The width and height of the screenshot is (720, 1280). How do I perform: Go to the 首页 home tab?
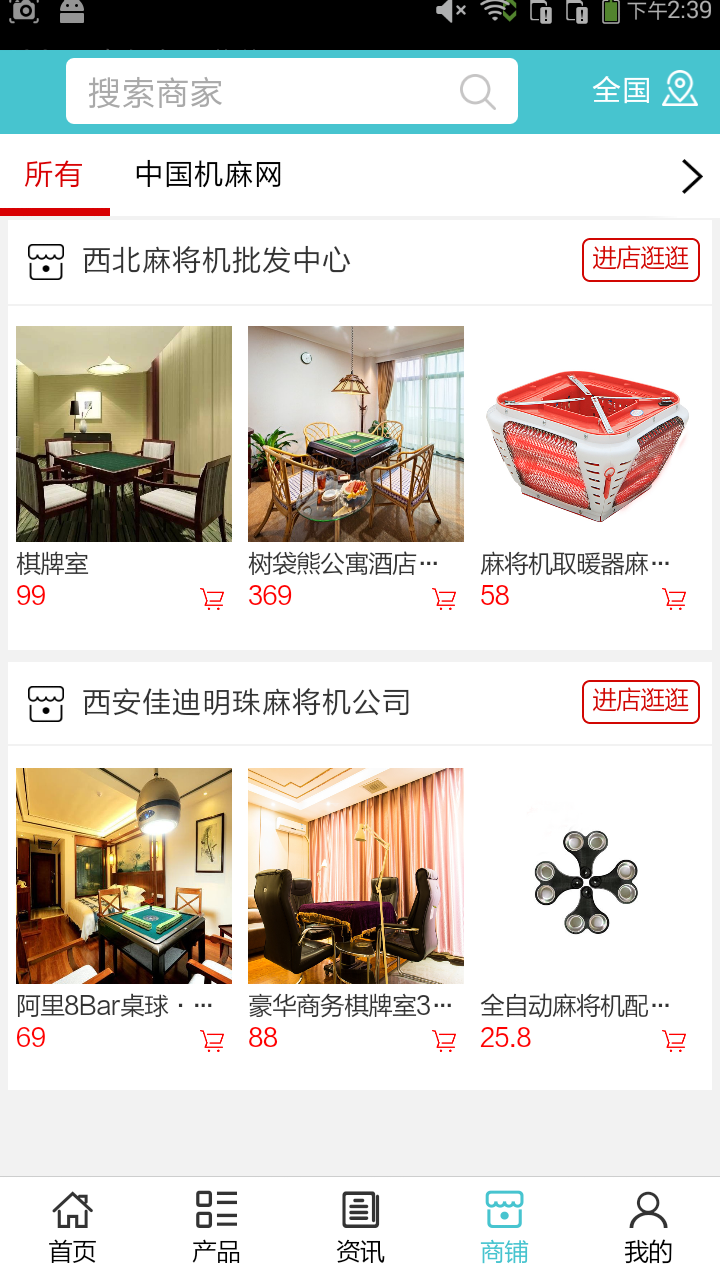[x=72, y=1227]
